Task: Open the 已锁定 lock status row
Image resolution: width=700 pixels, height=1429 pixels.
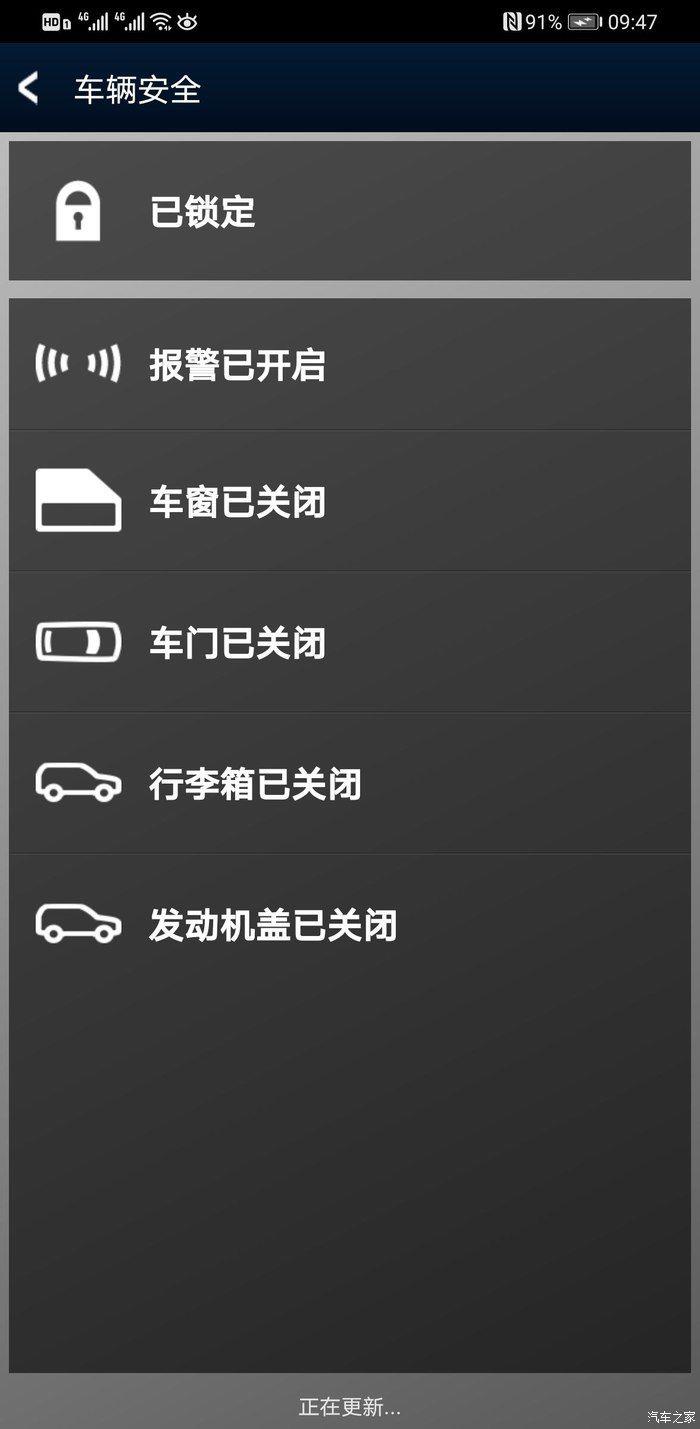Action: click(x=350, y=211)
